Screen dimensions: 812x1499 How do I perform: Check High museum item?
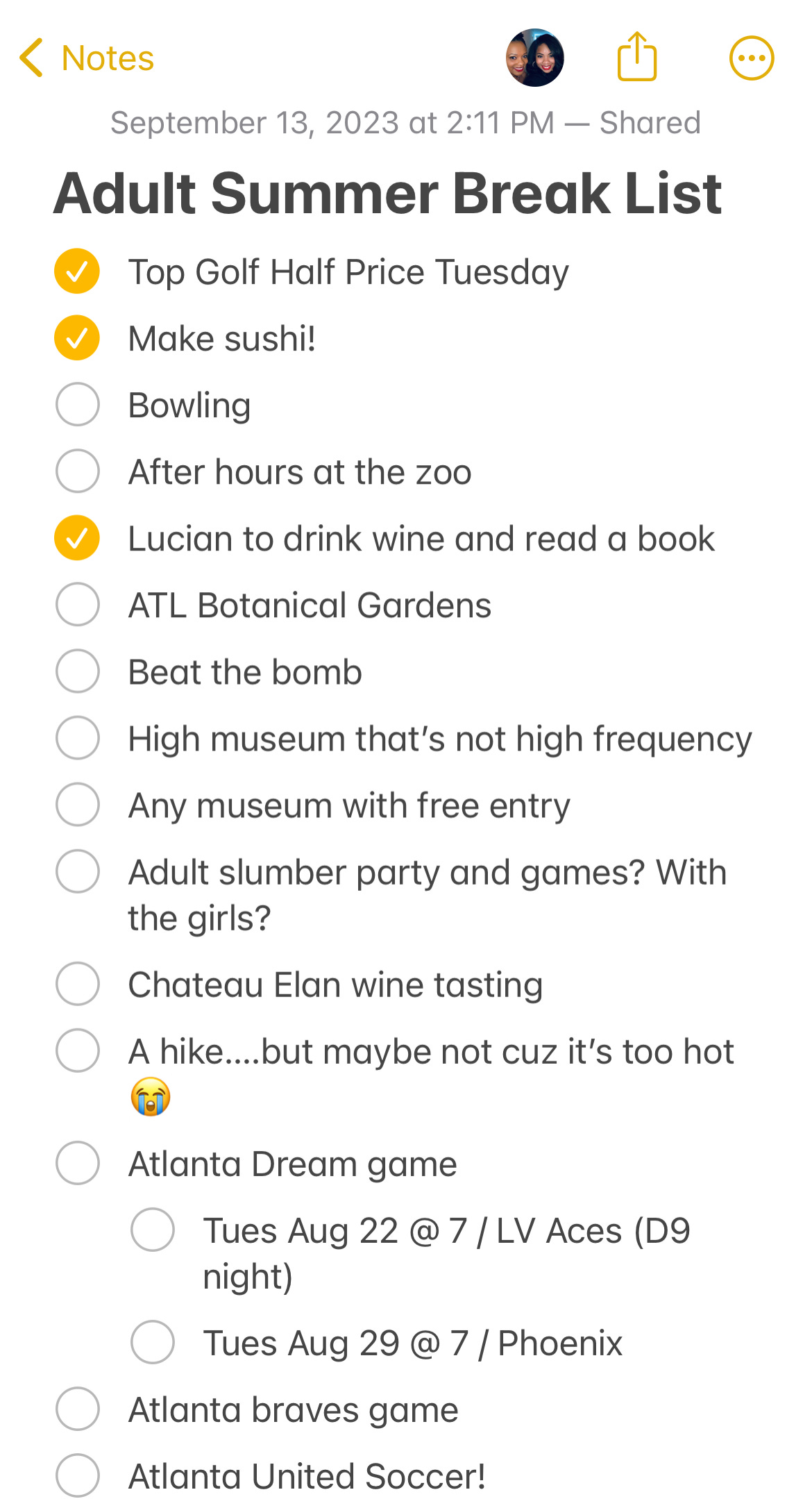77,737
